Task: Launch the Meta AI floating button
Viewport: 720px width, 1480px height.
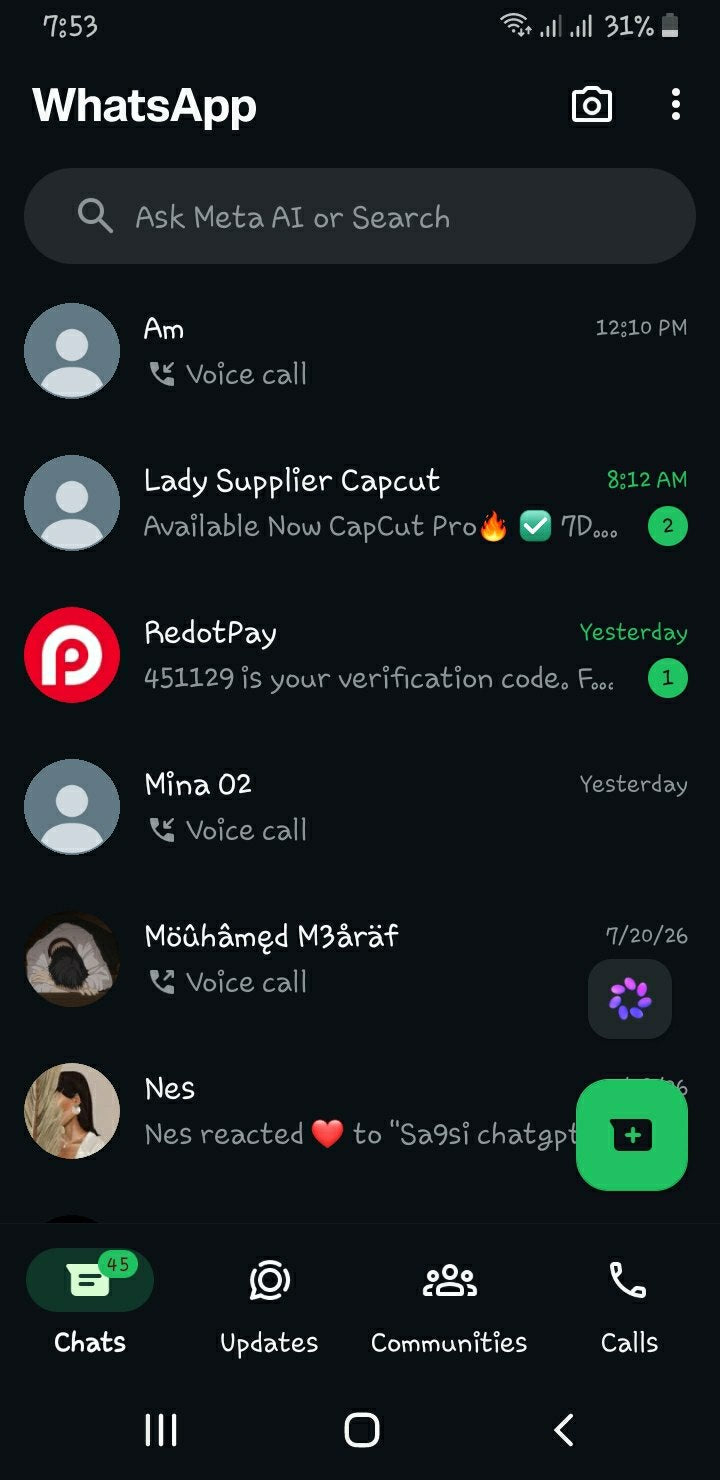Action: [x=630, y=999]
